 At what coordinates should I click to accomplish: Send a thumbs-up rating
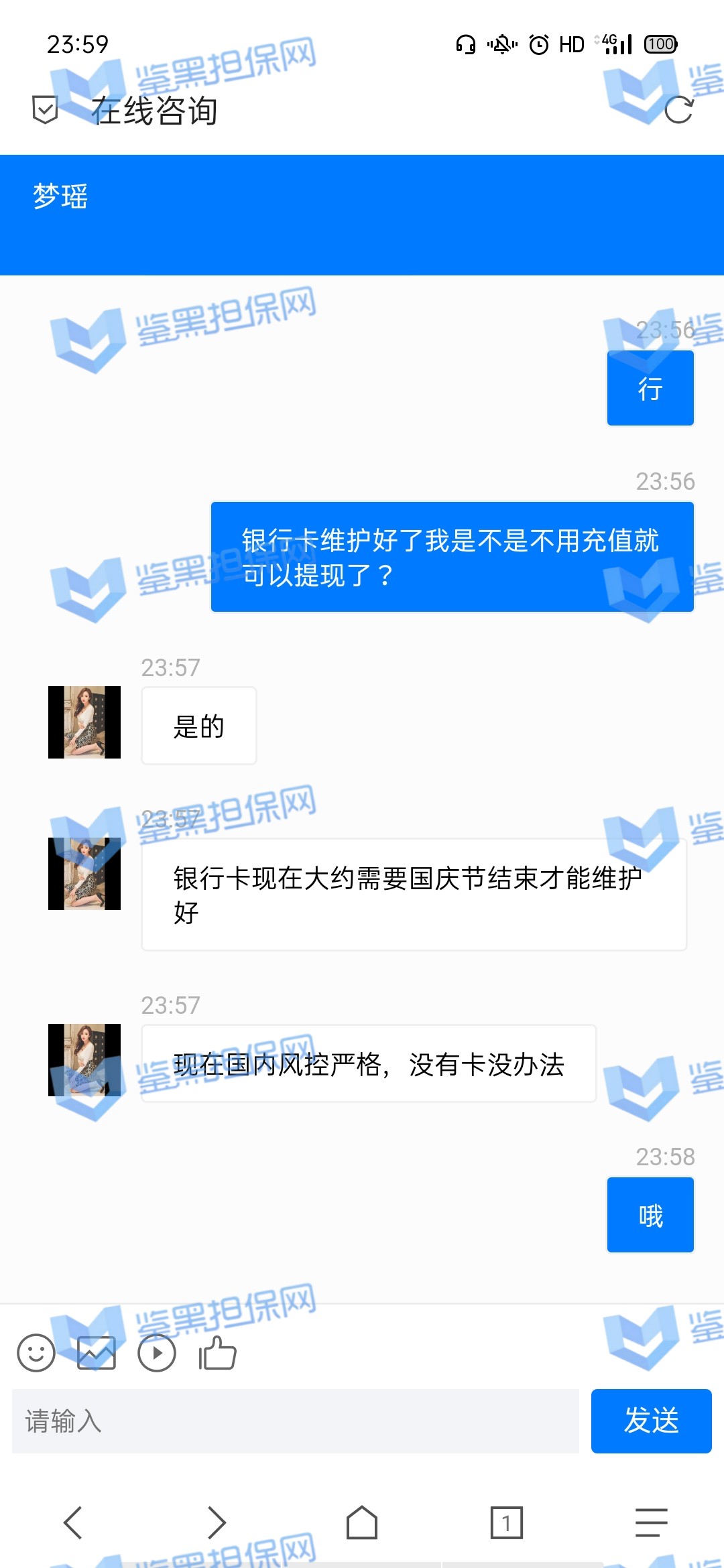[217, 1353]
